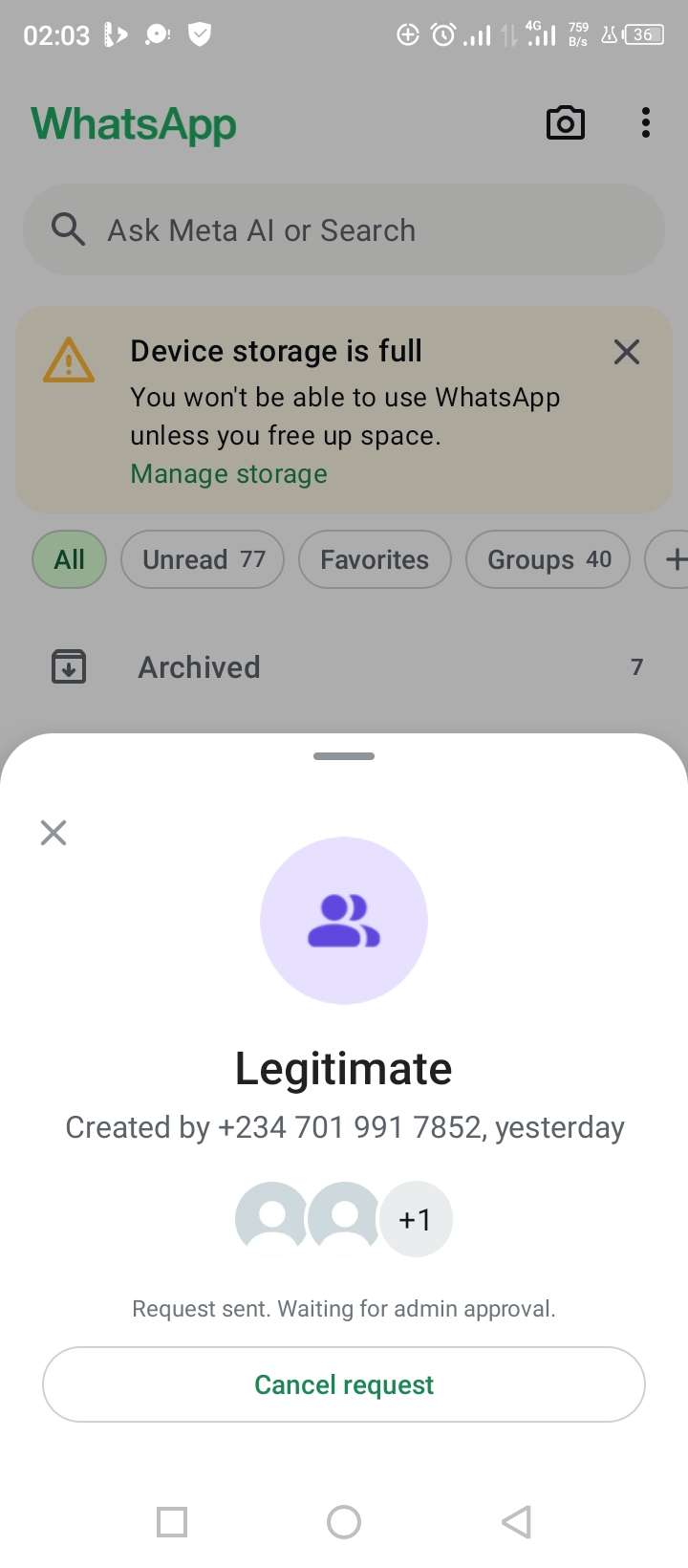
Task: Go back with the system back button
Action: [516, 1521]
